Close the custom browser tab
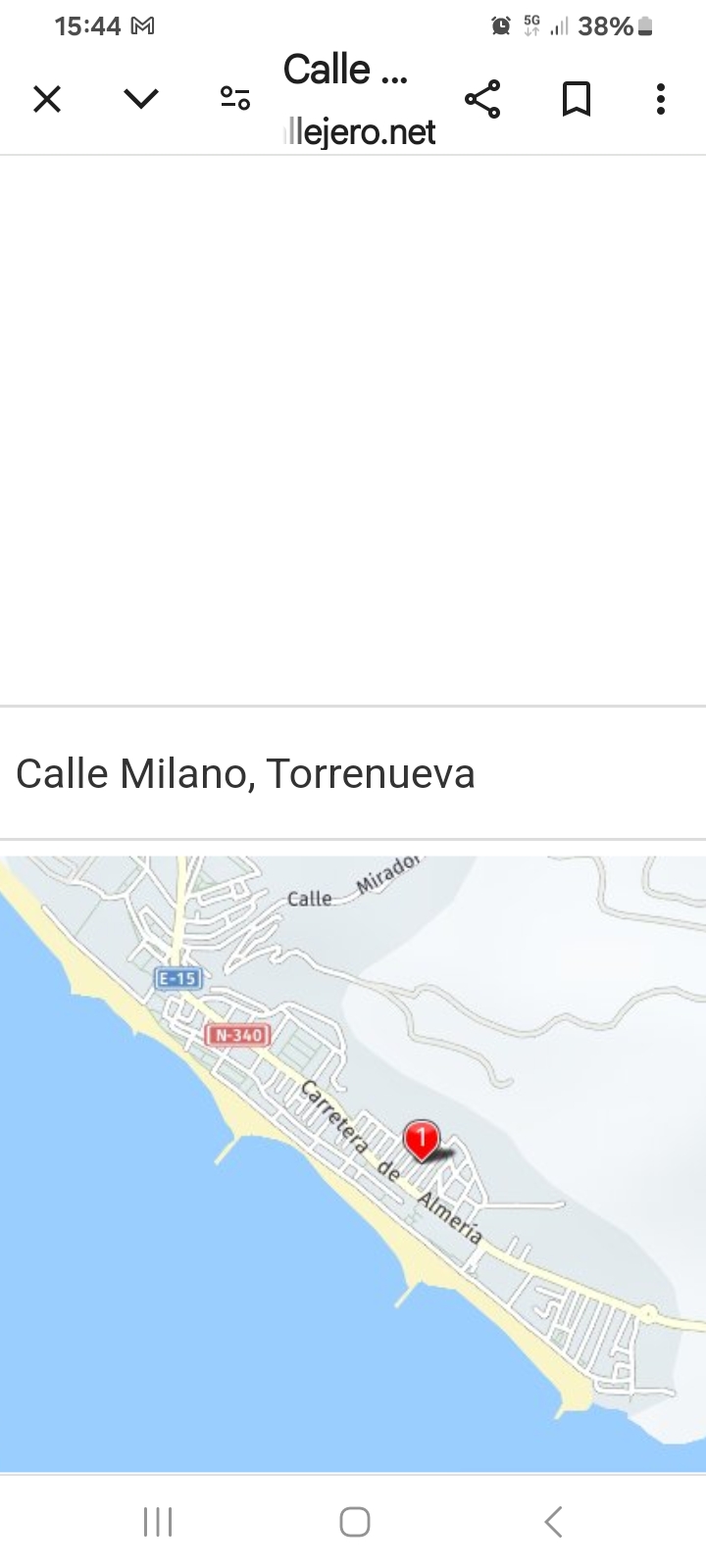706x1568 pixels. click(x=47, y=99)
